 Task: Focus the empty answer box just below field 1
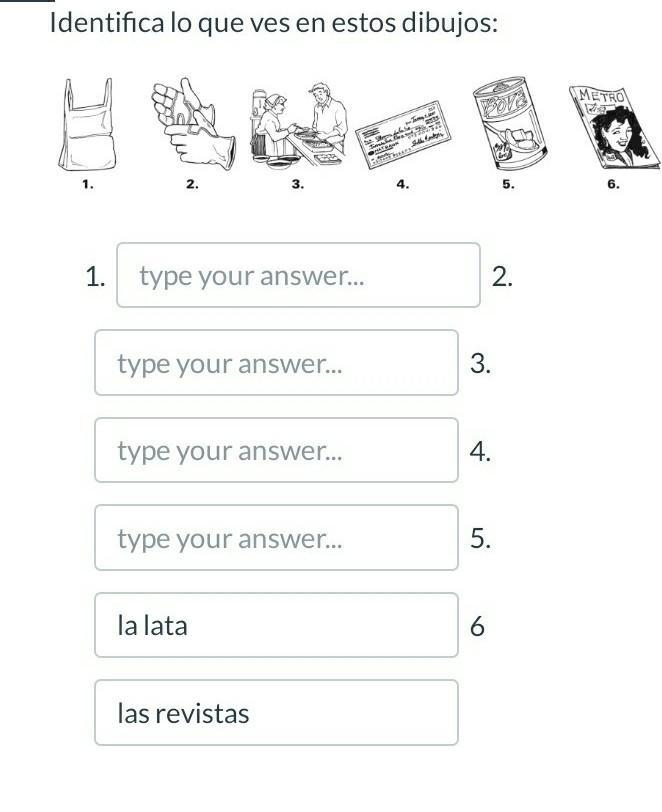276,363
